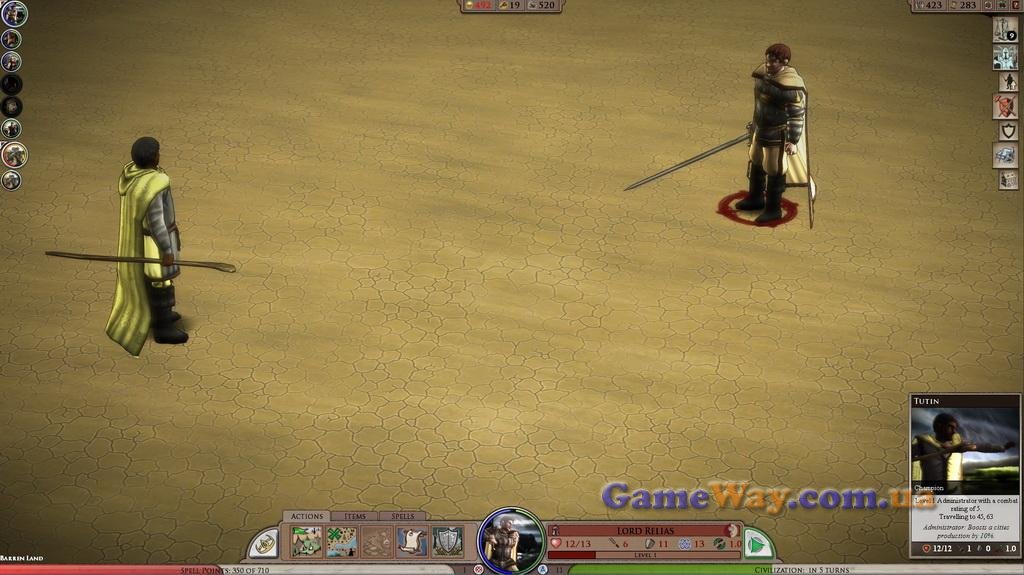The image size is (1024, 575).
Task: Open the building icon at the sidebar bottom
Action: [x=1007, y=180]
